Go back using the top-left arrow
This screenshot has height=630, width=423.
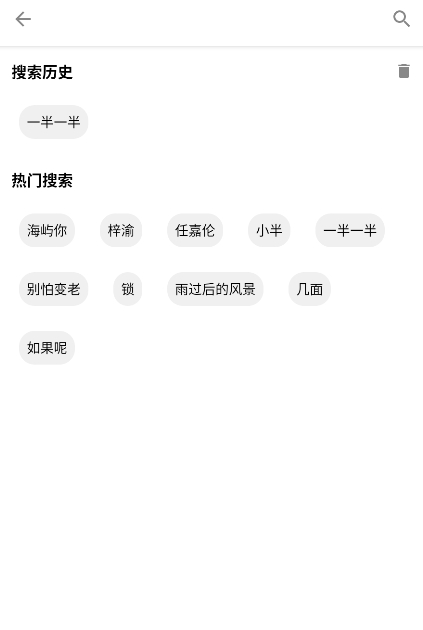click(23, 19)
